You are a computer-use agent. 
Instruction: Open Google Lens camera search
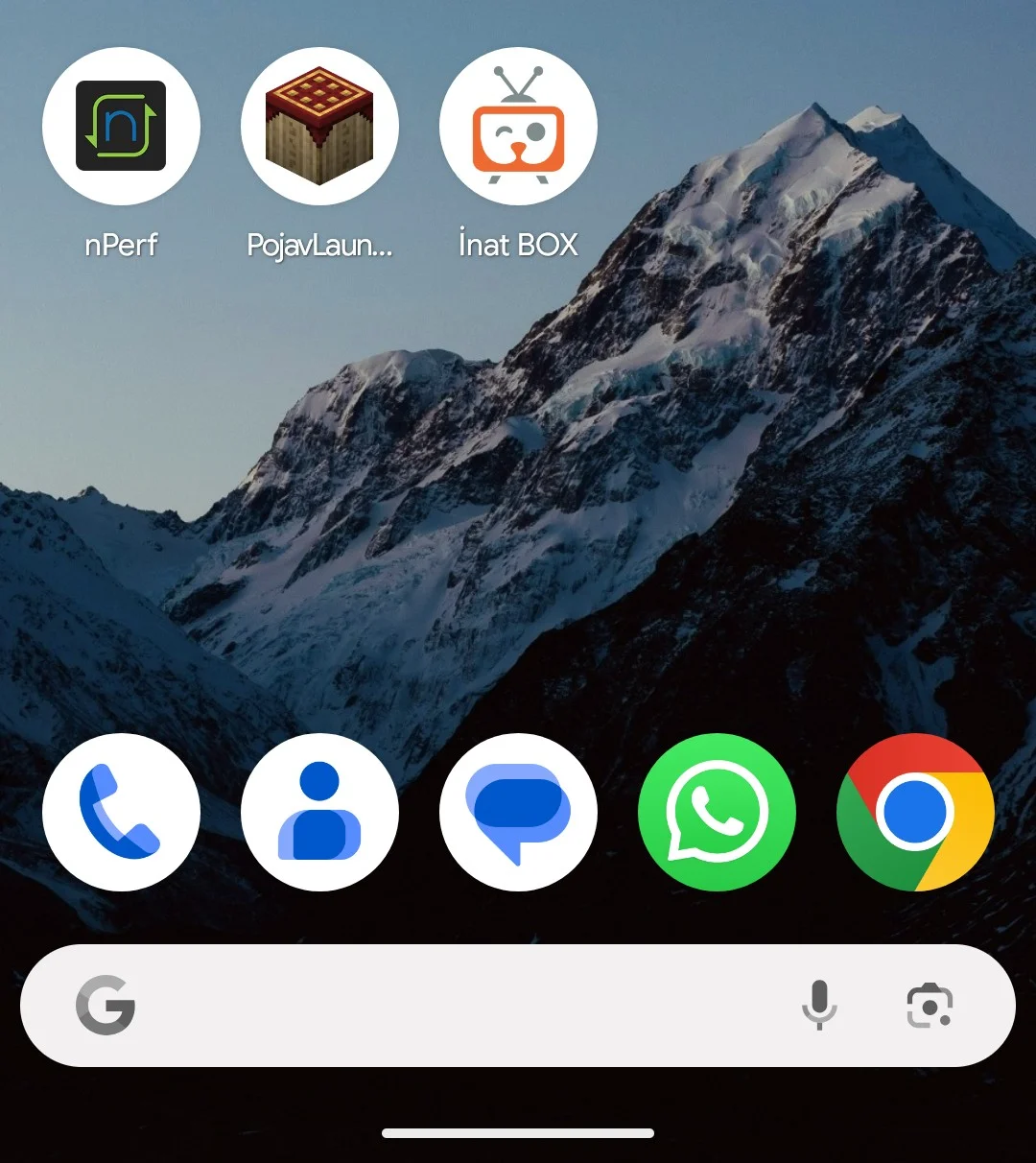[x=929, y=1006]
